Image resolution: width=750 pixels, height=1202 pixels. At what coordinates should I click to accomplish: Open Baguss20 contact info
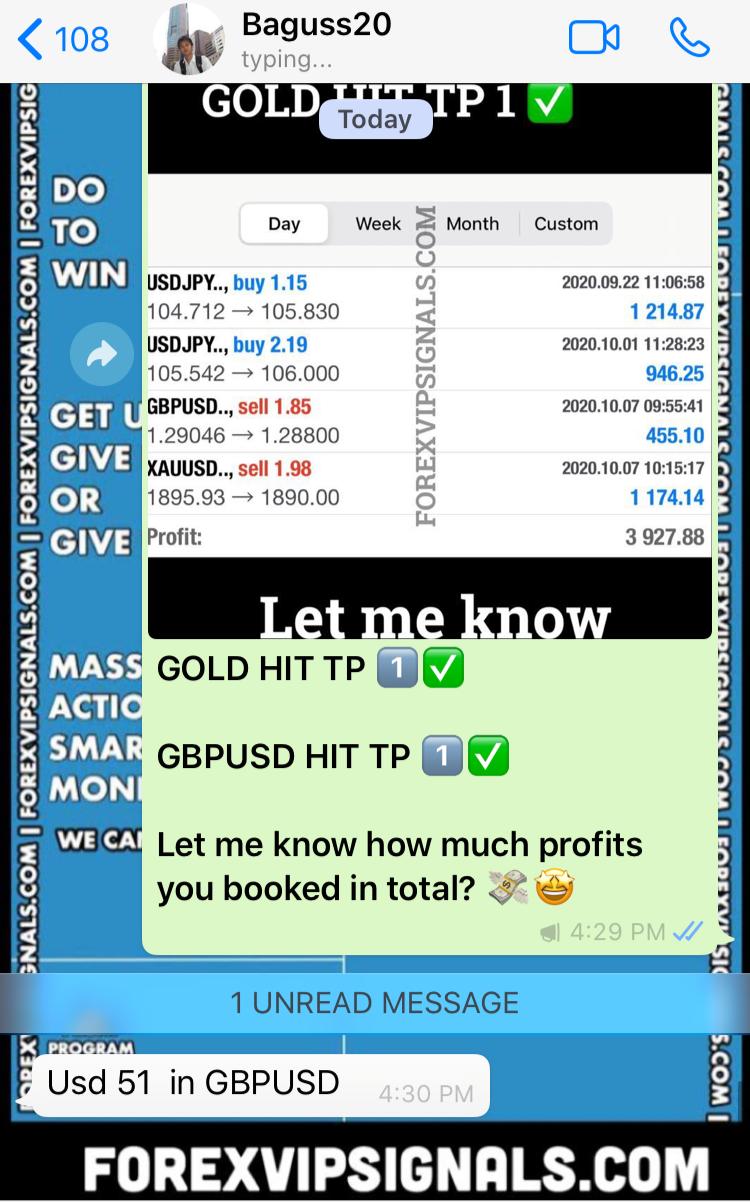[316, 40]
